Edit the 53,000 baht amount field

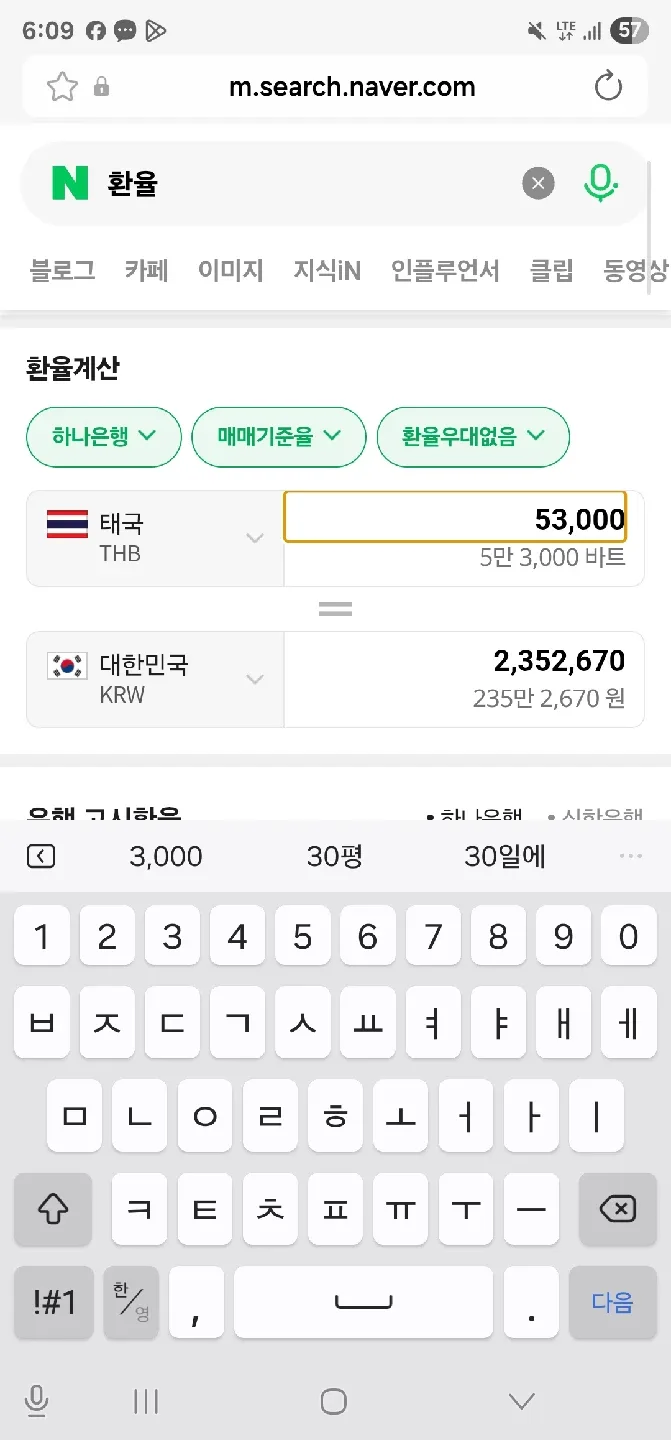pos(456,519)
